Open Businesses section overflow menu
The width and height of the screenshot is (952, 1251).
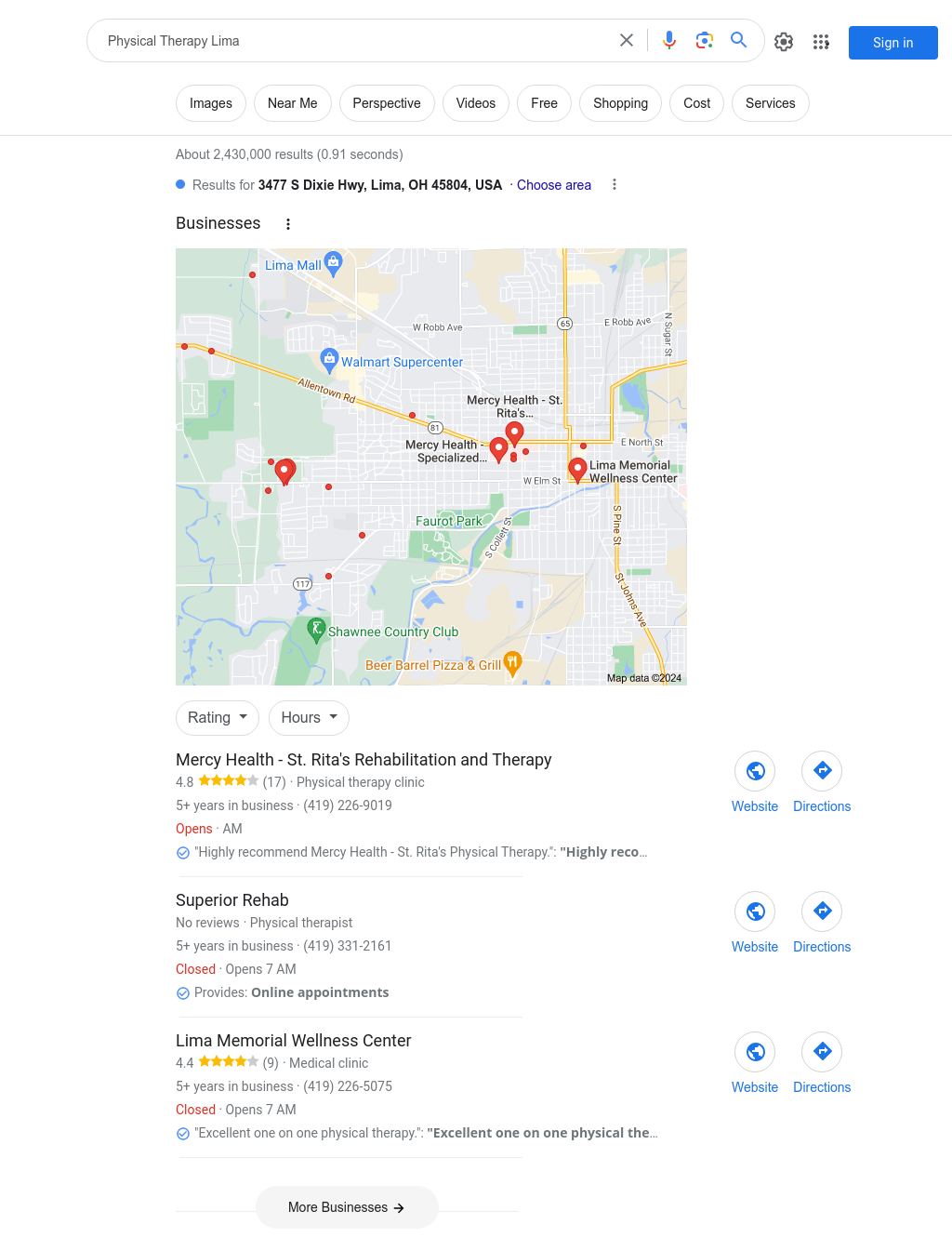(x=288, y=224)
